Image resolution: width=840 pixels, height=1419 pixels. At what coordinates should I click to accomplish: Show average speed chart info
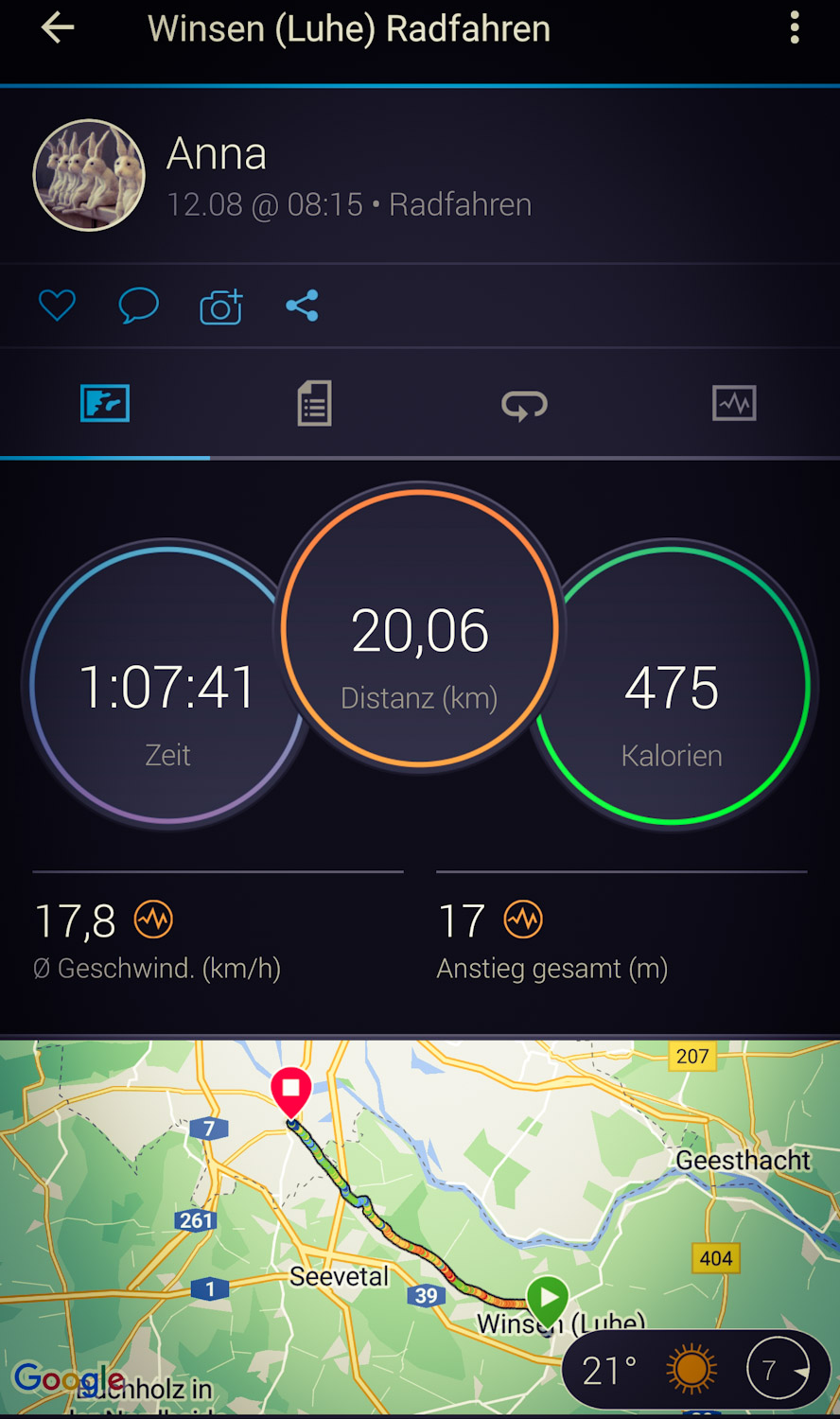coord(153,920)
